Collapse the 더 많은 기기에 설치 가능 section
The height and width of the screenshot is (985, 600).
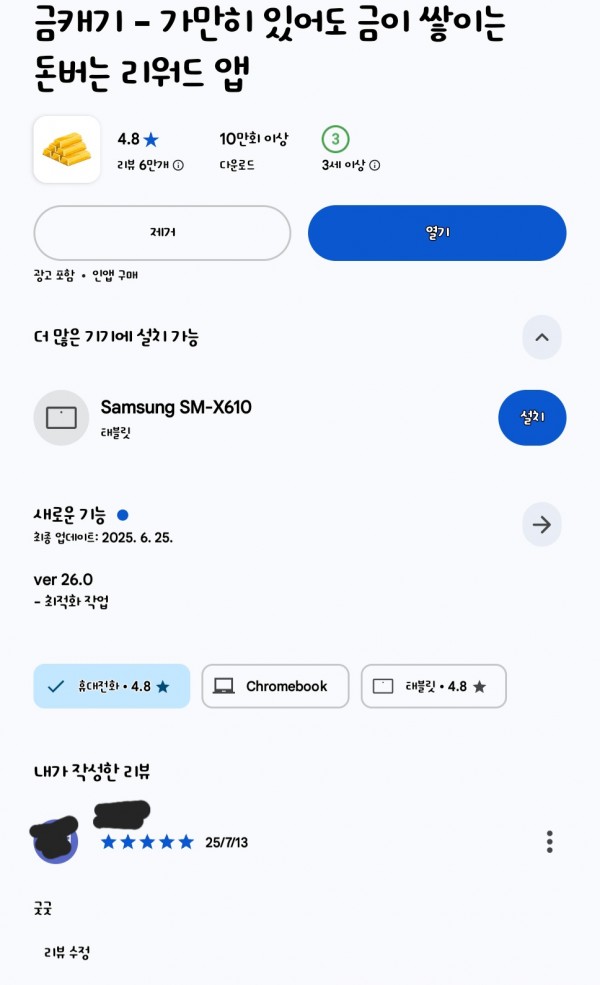(x=542, y=337)
